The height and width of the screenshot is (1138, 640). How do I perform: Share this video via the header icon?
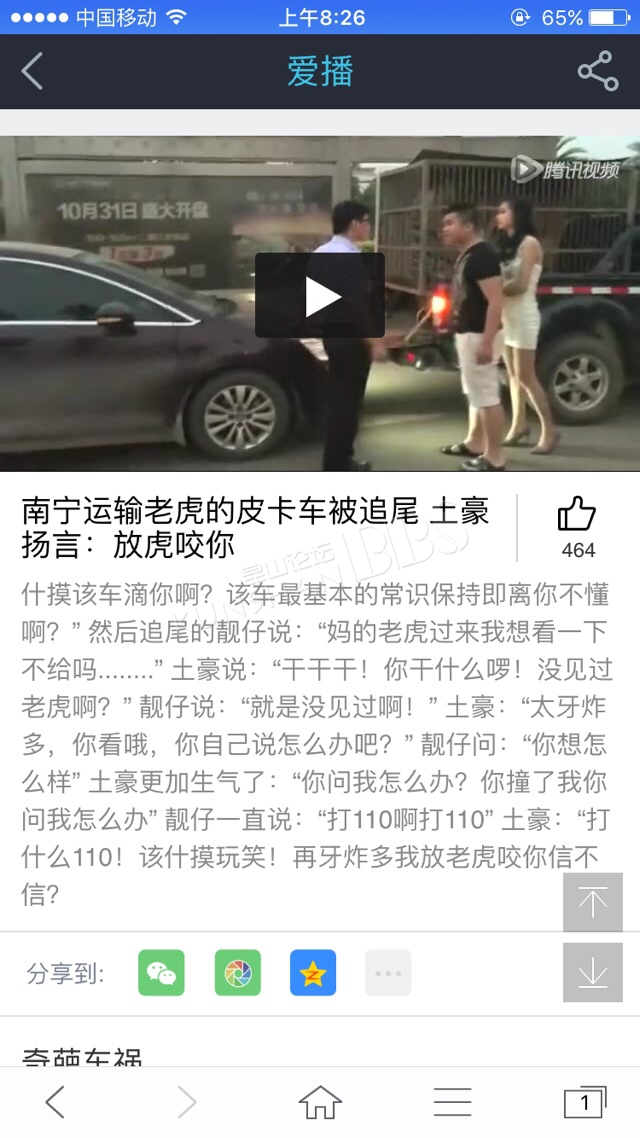click(x=598, y=71)
